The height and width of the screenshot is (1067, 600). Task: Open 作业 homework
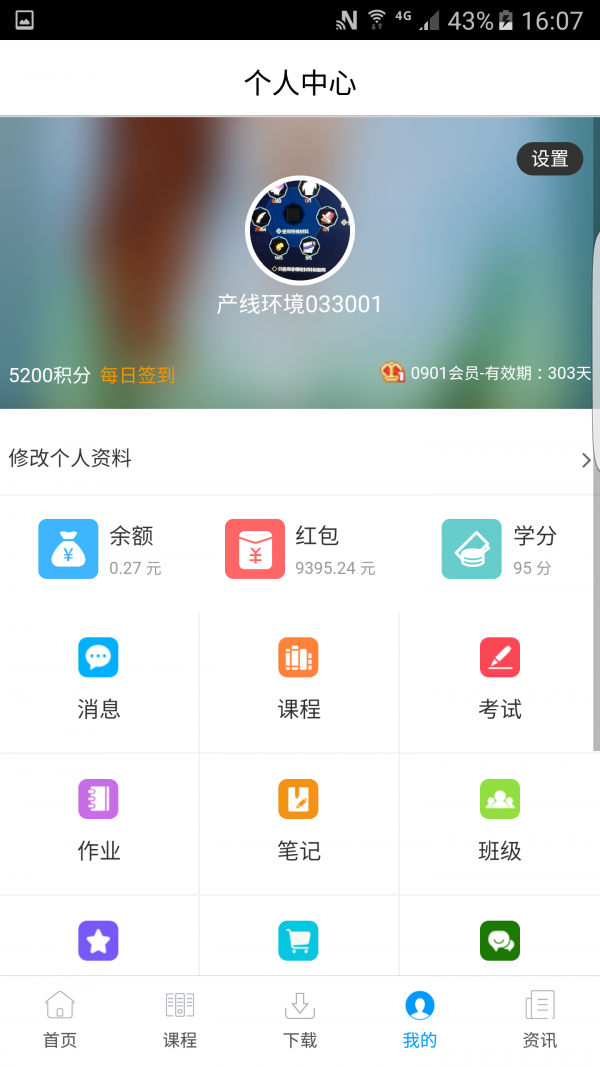coord(99,822)
